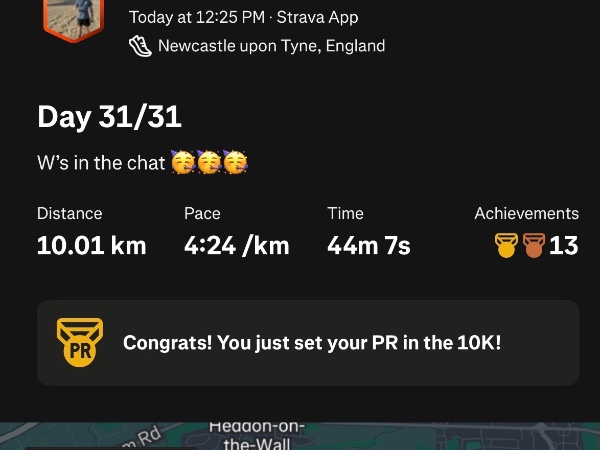The height and width of the screenshot is (450, 600).
Task: Open the athlete's profile picture
Action: [74, 17]
